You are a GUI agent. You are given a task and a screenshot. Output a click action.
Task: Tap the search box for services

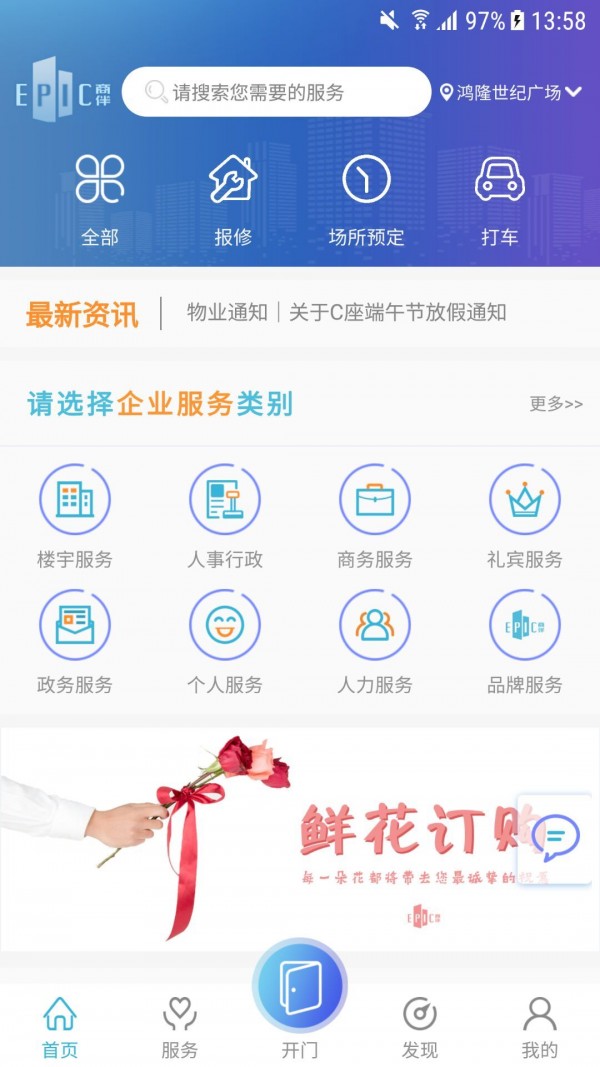(x=276, y=92)
